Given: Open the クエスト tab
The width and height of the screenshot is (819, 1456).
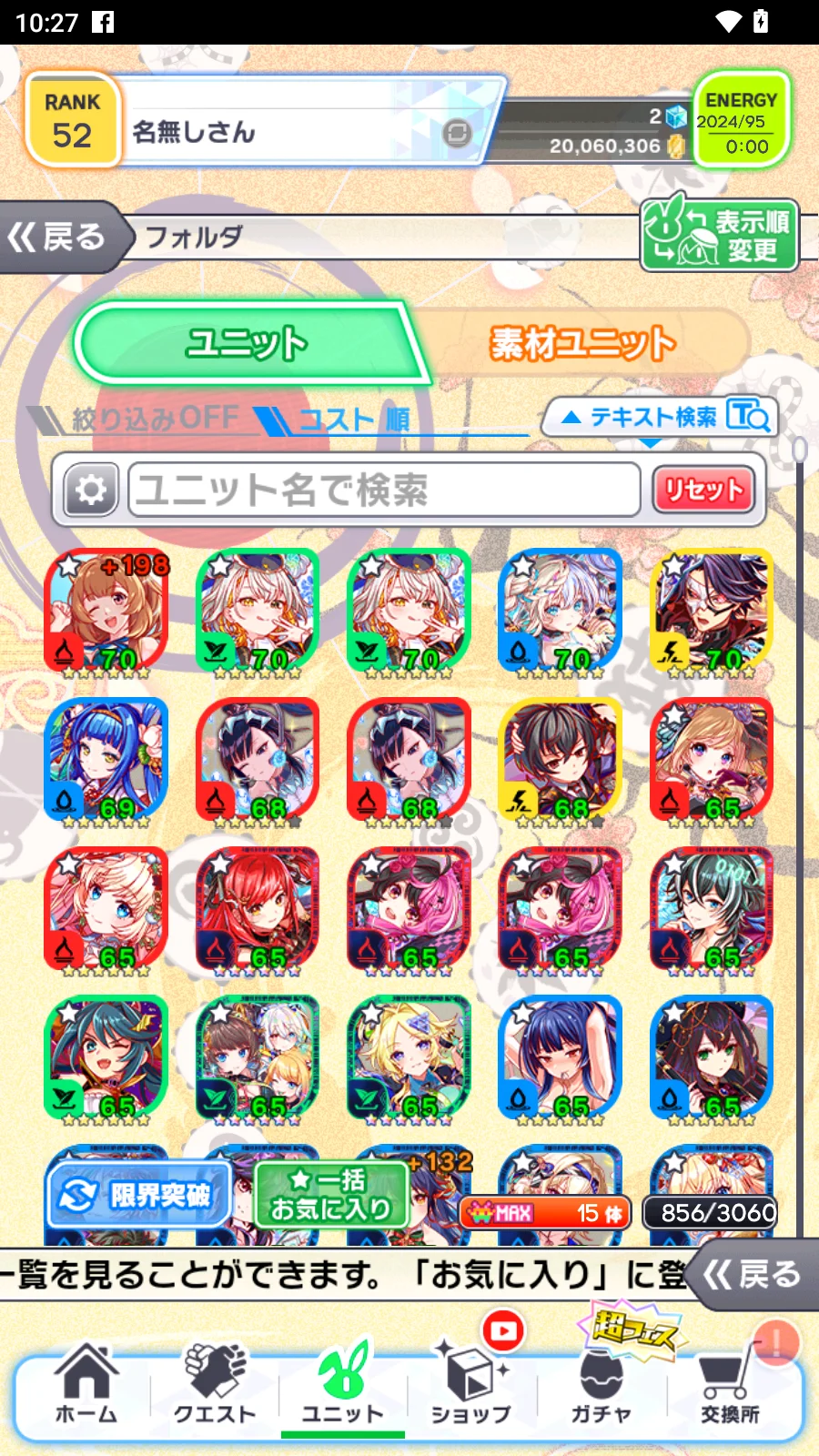Looking at the screenshot, I should point(215,1385).
